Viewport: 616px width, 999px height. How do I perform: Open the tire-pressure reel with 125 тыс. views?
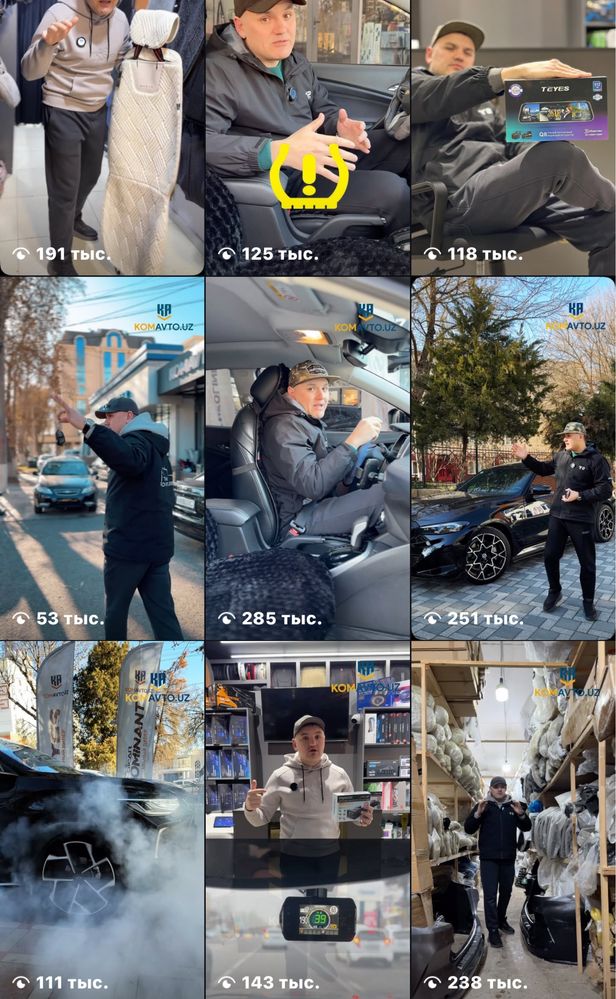(x=308, y=137)
